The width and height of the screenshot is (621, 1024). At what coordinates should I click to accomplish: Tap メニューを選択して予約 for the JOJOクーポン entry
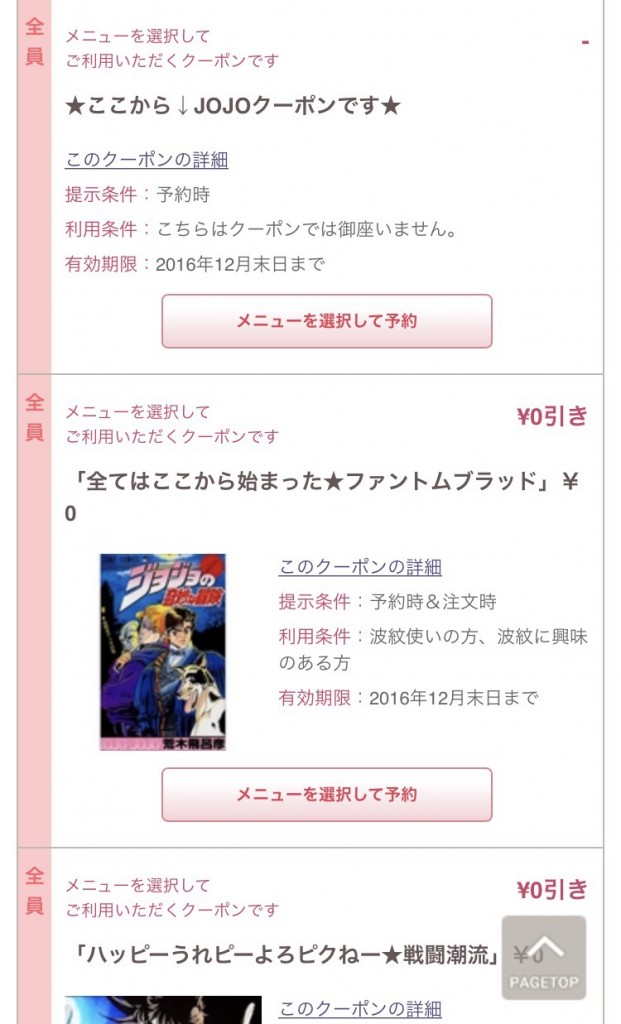click(x=326, y=321)
